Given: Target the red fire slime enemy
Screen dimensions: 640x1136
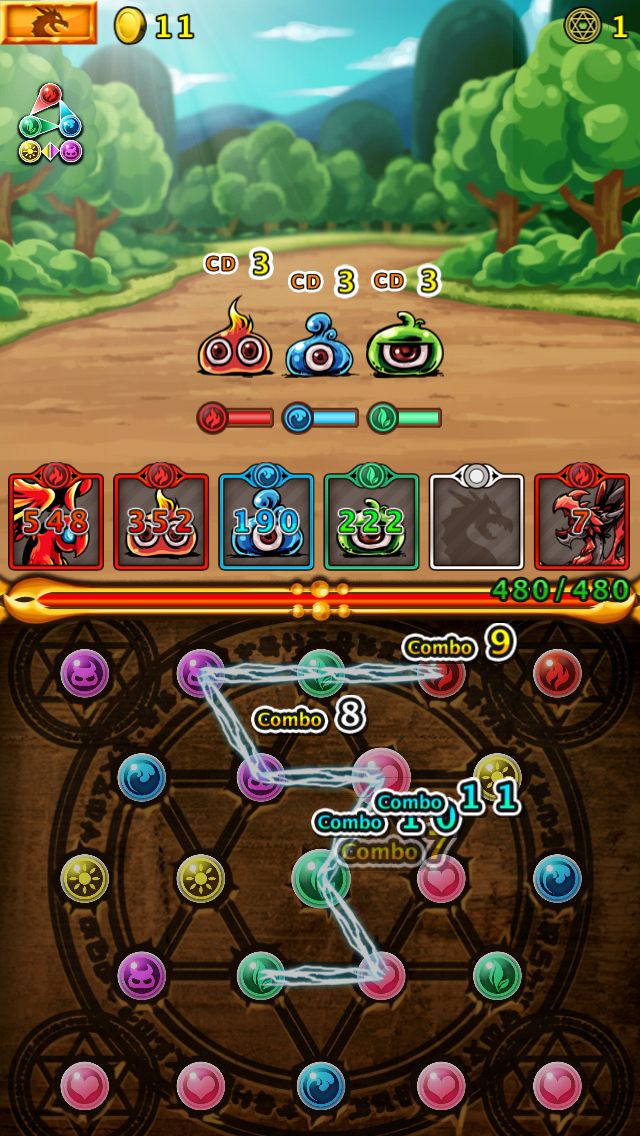Looking at the screenshot, I should 235,342.
